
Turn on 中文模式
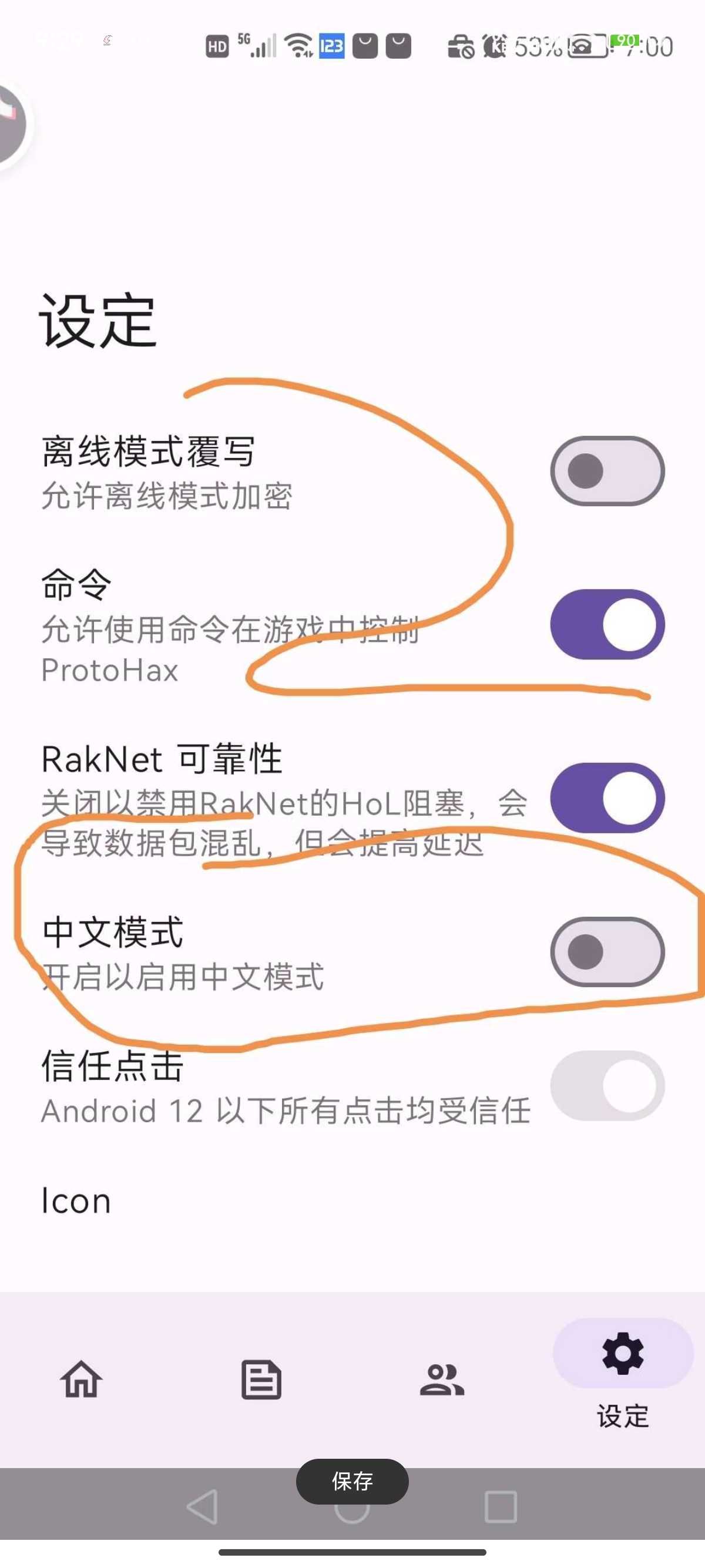(607, 951)
